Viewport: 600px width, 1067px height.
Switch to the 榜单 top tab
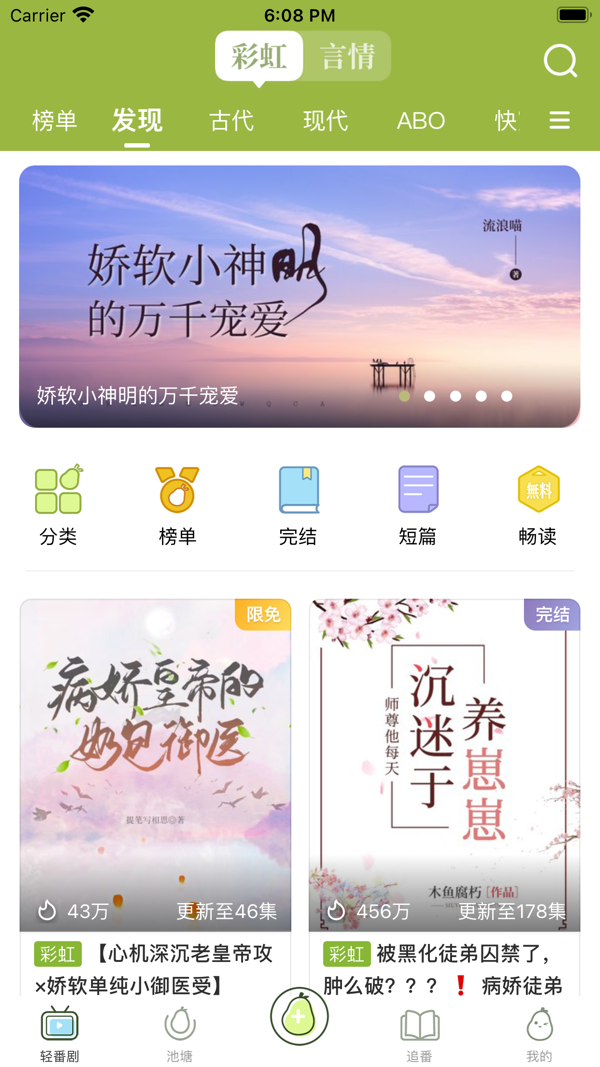click(x=54, y=121)
